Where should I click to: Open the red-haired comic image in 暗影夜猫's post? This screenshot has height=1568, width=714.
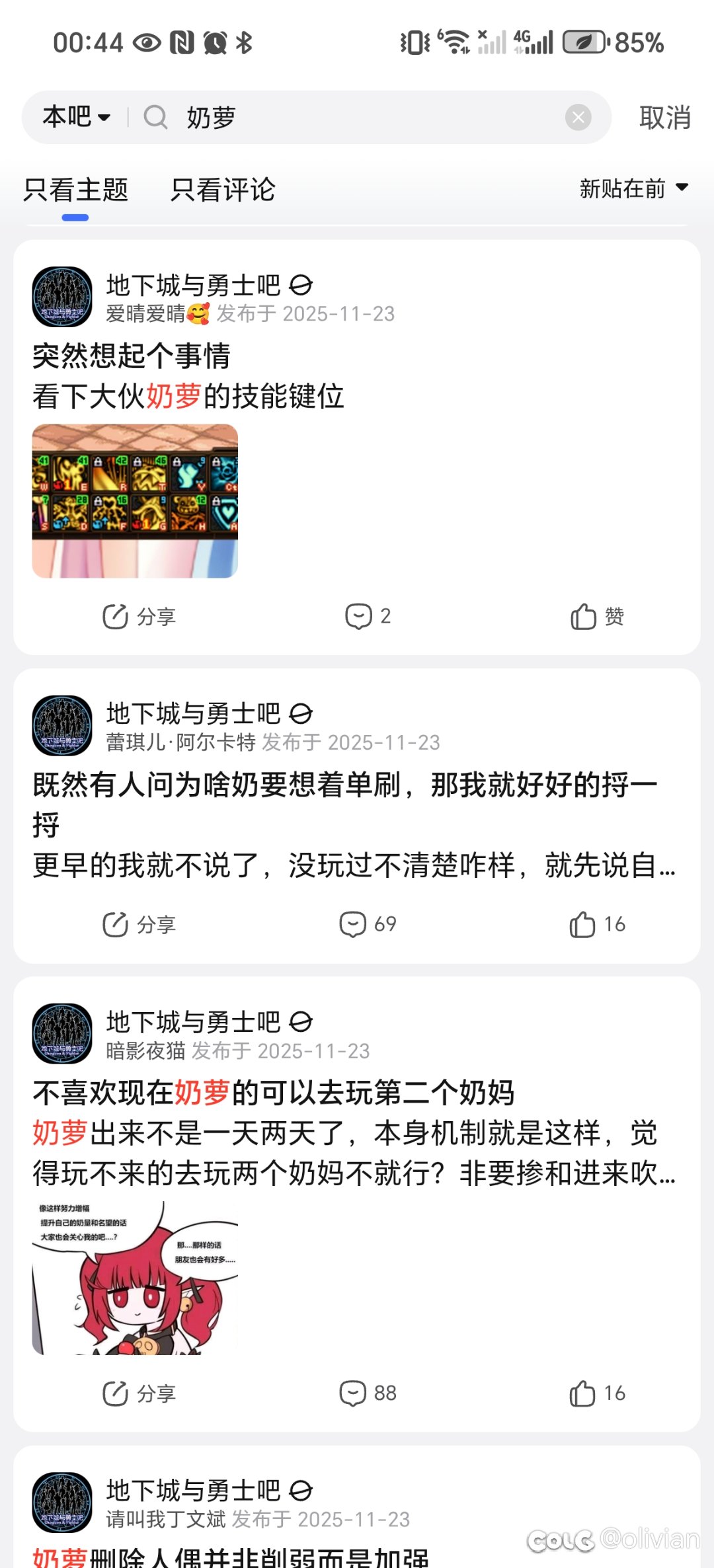pos(135,1278)
